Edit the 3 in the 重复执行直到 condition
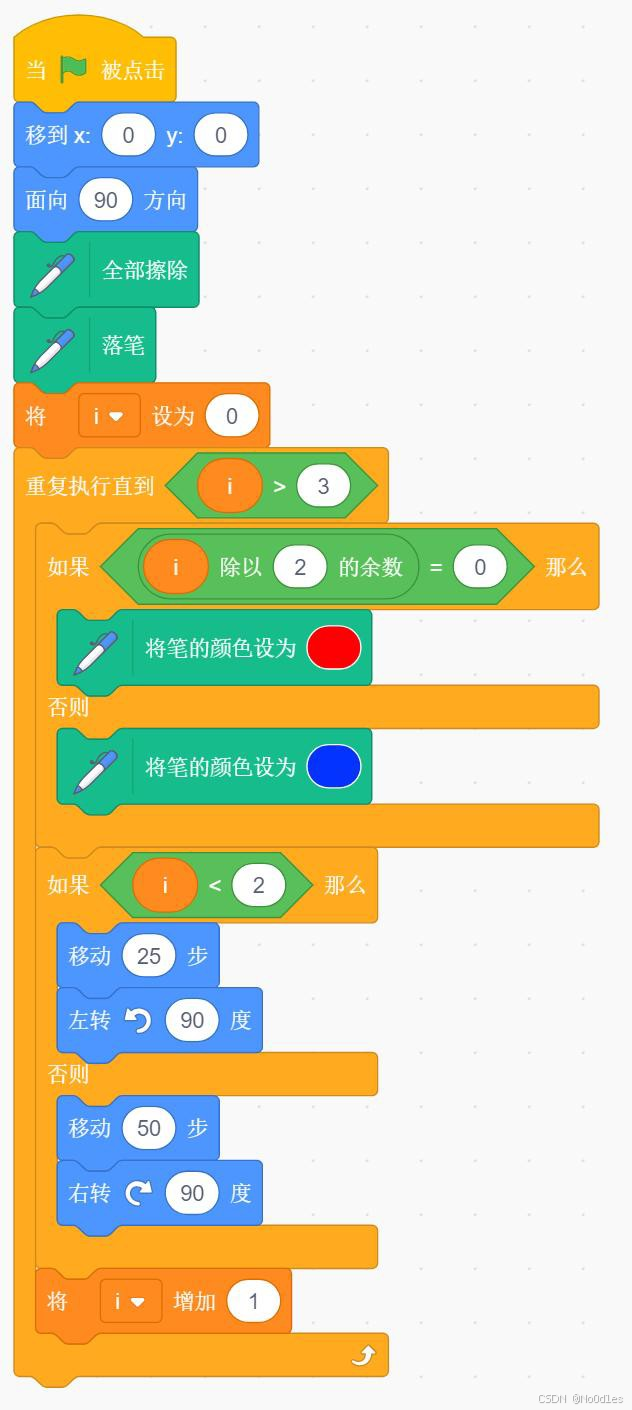Viewport: 632px width, 1410px height. click(x=323, y=486)
